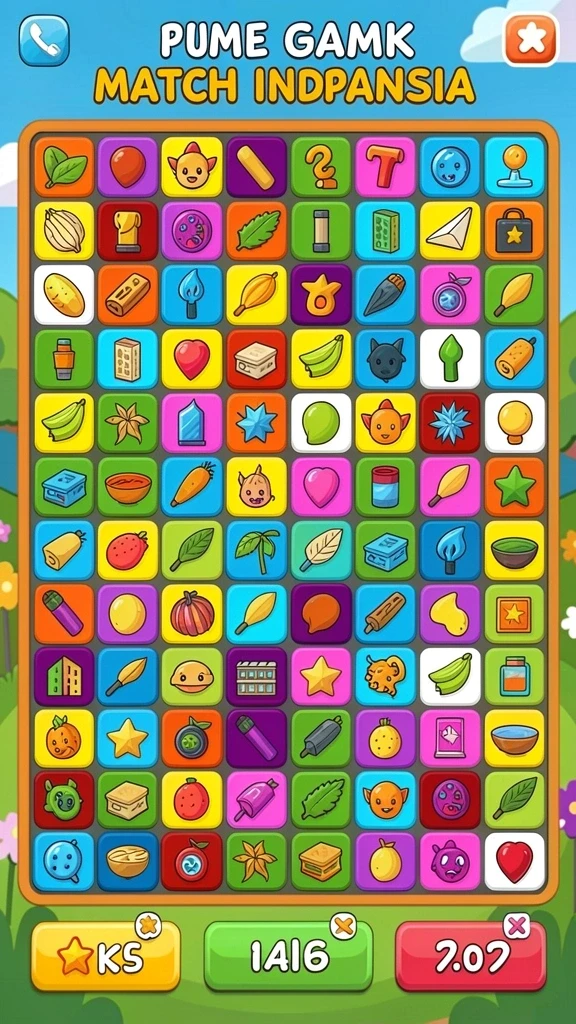Viewport: 576px width, 1024px height.
Task: Tap the yellow KS star button
Action: [105, 956]
